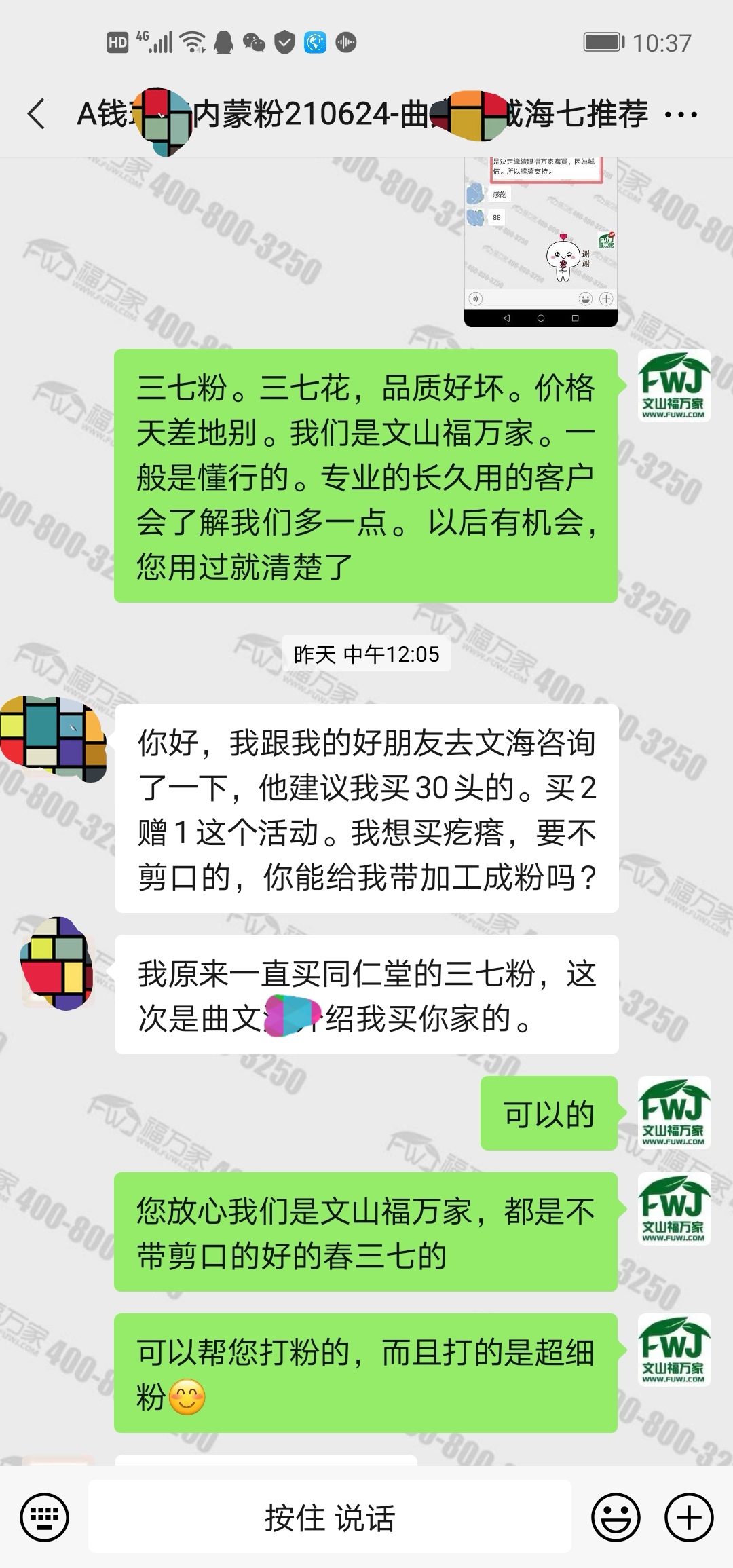The width and height of the screenshot is (733, 1568).
Task: Open the emoji picker
Action: [x=616, y=1517]
